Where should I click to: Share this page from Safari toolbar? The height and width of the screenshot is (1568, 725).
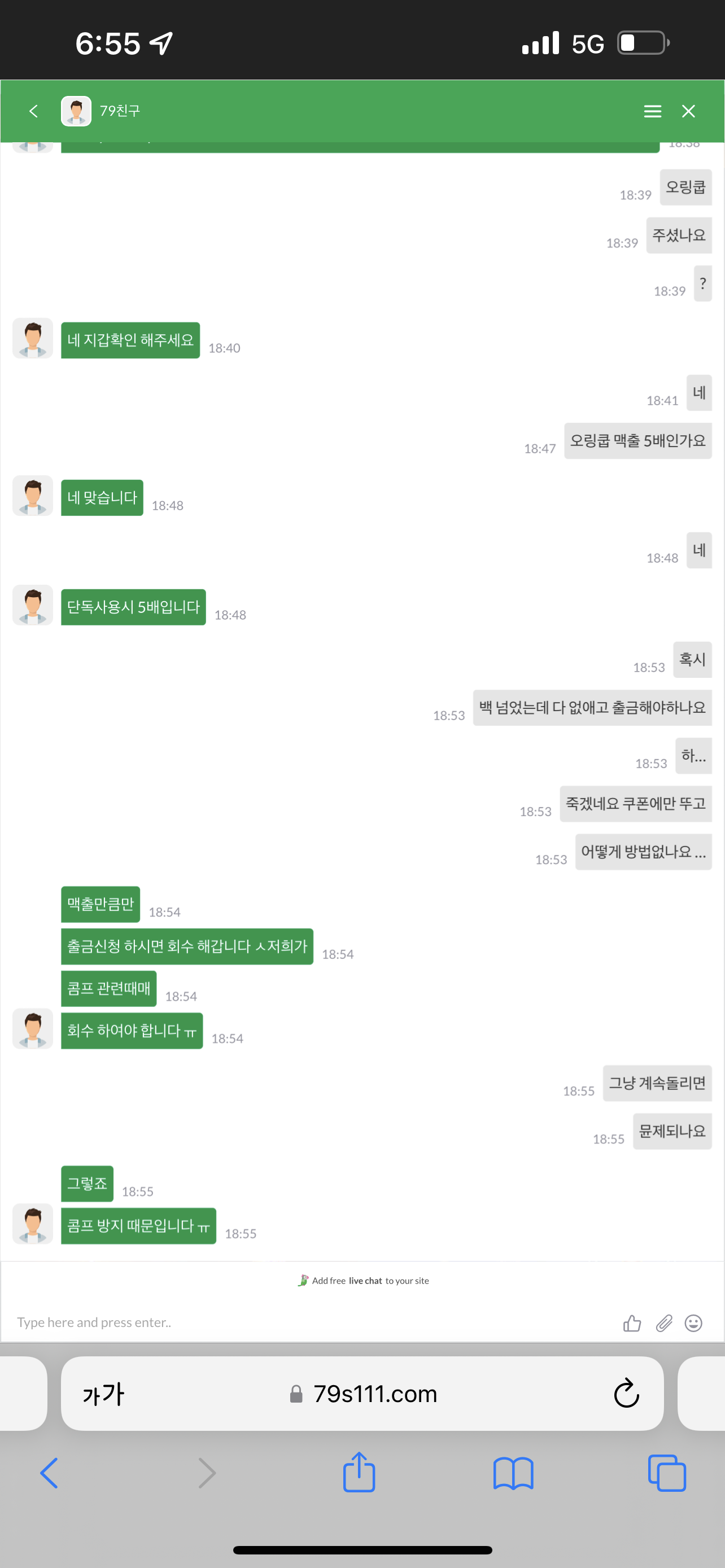[x=359, y=1472]
